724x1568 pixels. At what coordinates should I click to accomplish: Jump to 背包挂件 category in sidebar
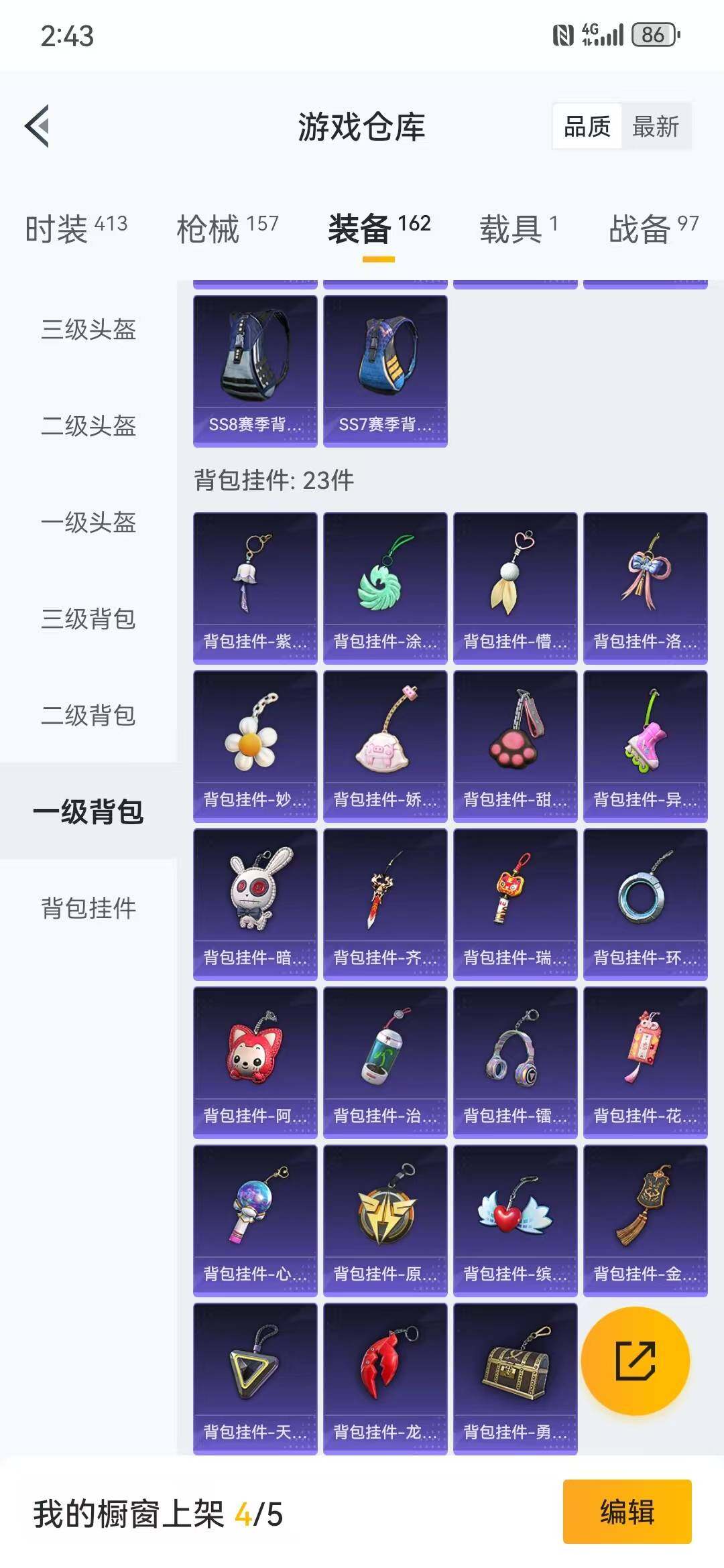click(88, 909)
